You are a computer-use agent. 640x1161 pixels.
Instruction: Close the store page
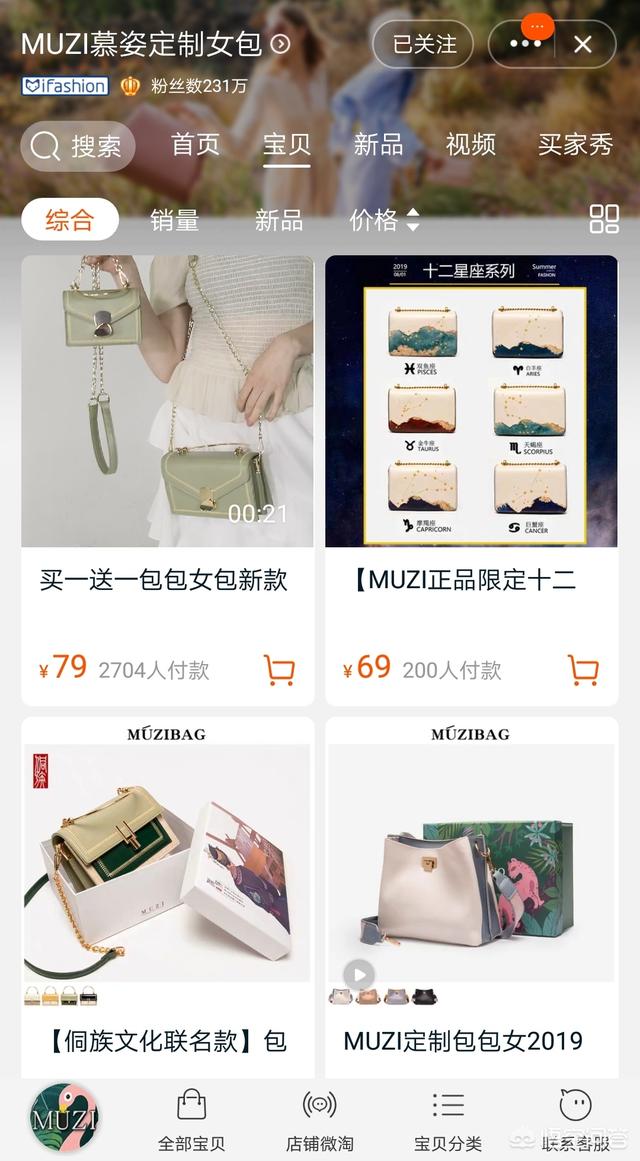(x=583, y=44)
